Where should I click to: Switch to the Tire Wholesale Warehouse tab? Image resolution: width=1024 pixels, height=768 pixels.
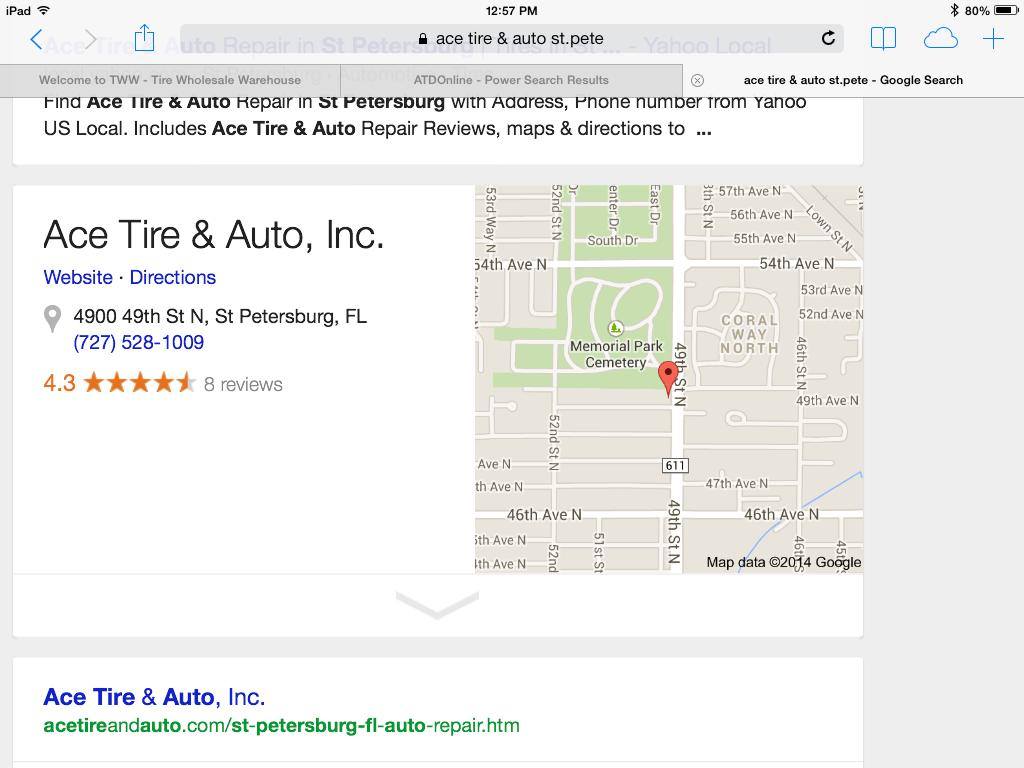(170, 80)
